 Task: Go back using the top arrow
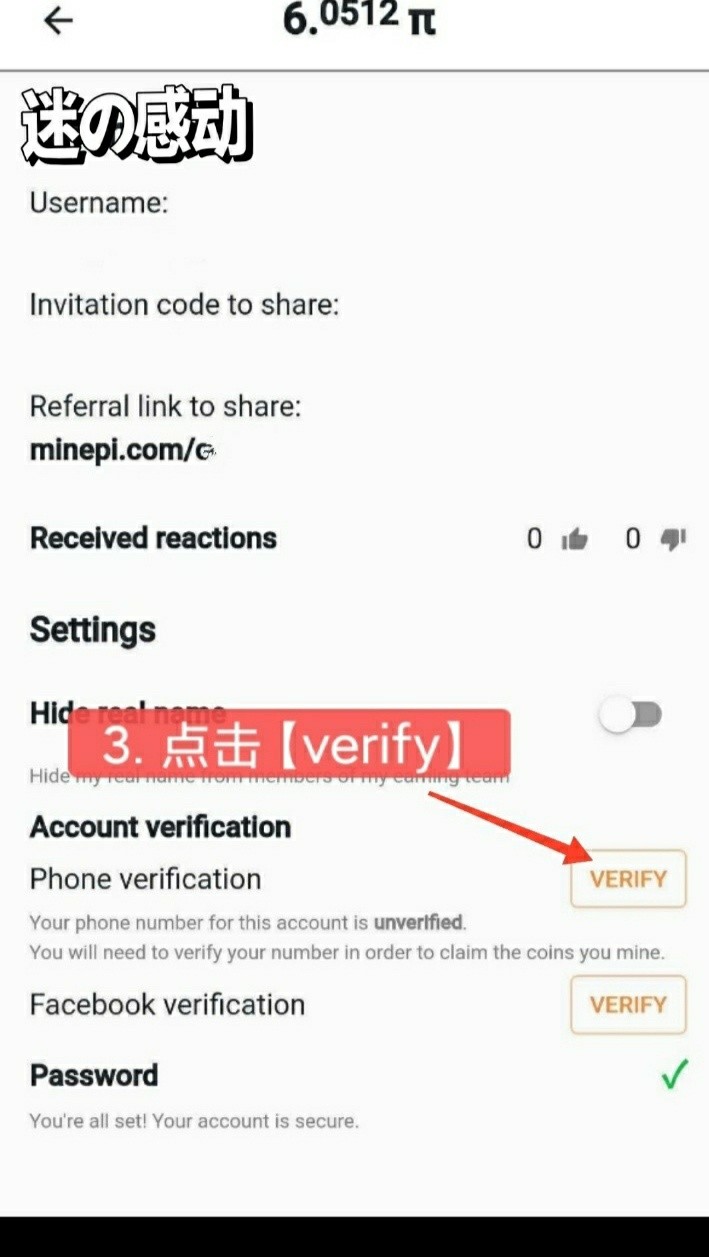(59, 21)
